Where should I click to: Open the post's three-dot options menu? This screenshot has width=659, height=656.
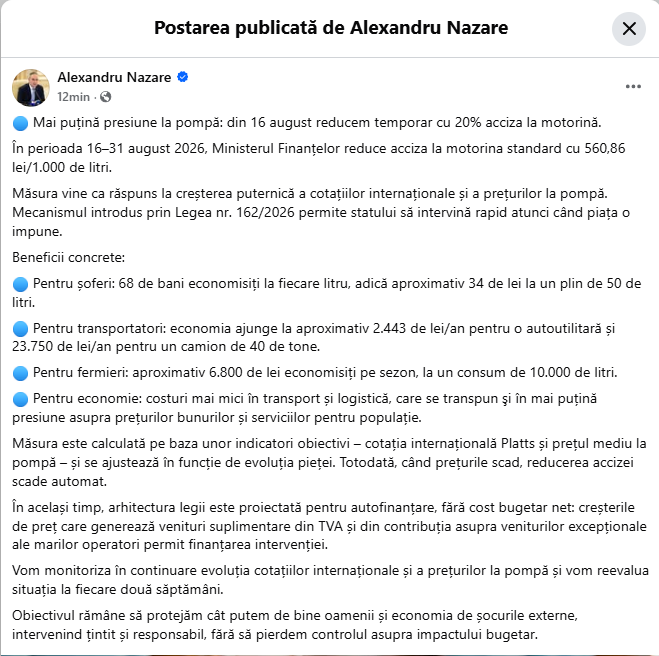(633, 87)
